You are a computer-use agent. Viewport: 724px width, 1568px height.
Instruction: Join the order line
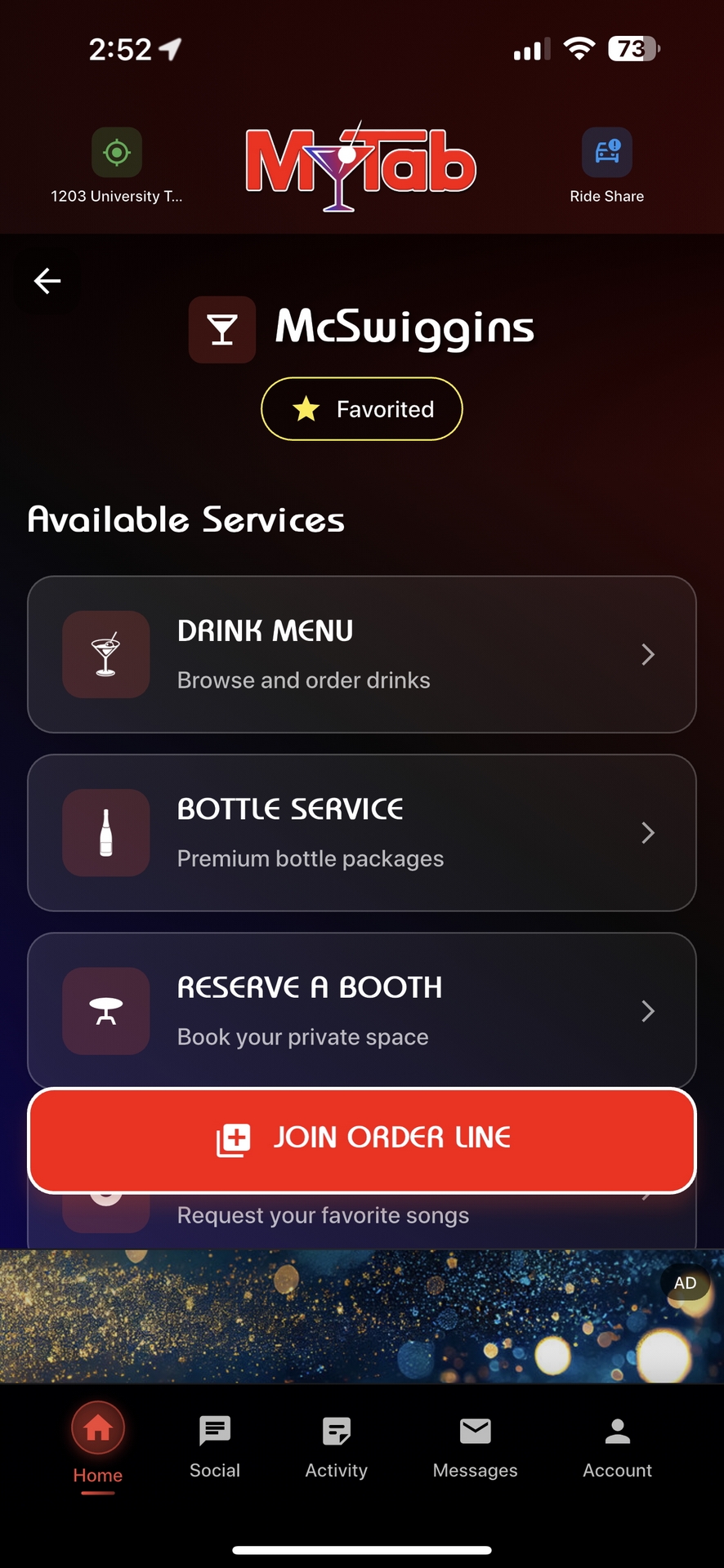point(362,1140)
